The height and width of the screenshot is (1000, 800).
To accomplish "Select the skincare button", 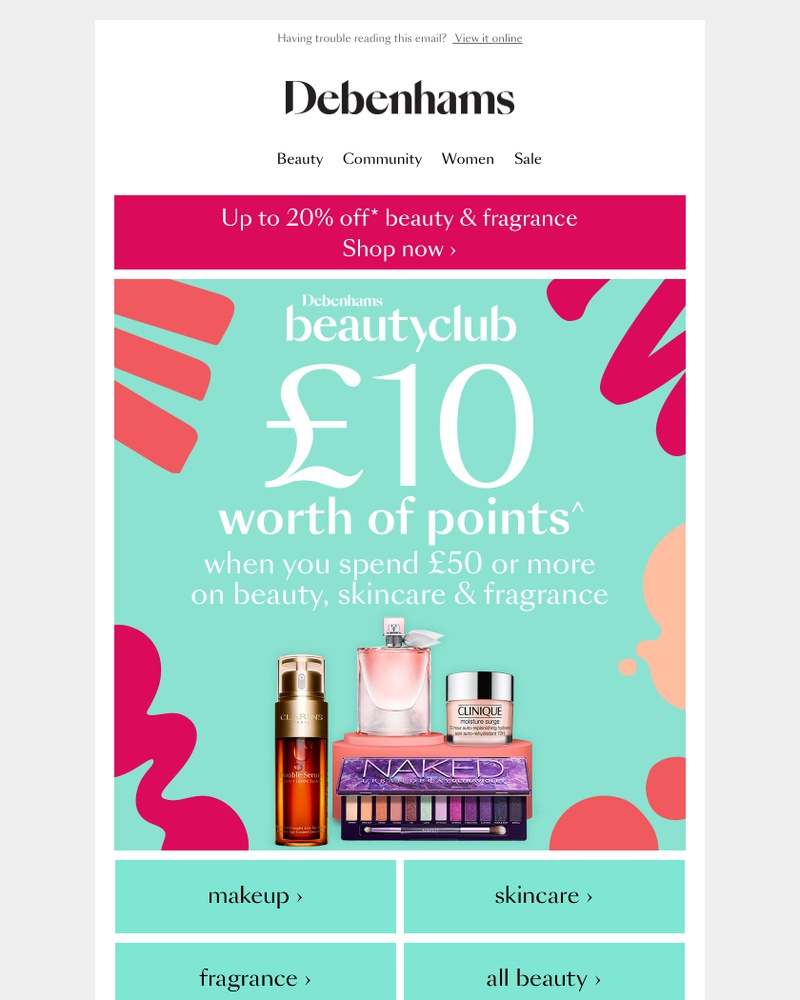I will click(544, 896).
